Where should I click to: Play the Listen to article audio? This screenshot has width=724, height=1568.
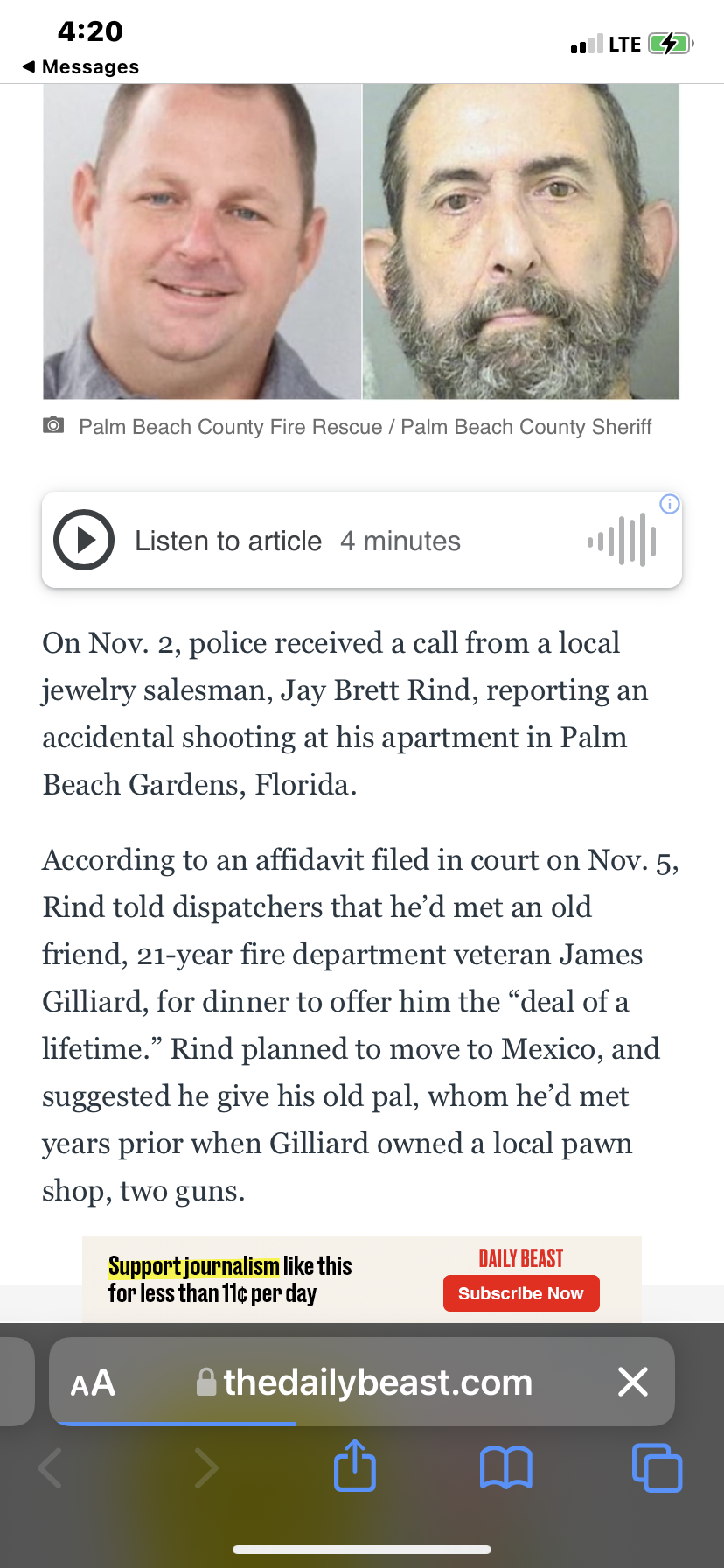coord(84,540)
